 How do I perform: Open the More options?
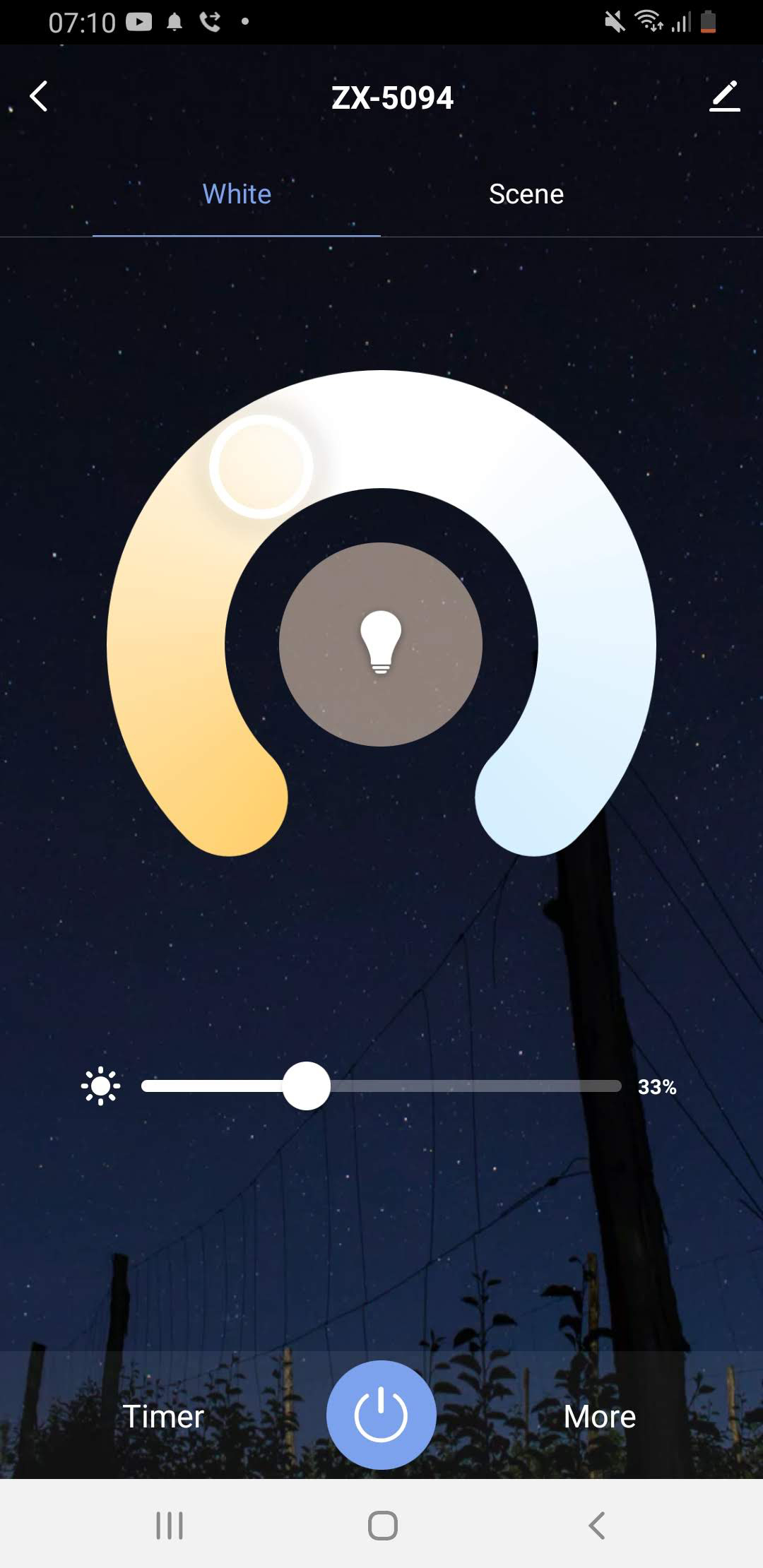599,1416
